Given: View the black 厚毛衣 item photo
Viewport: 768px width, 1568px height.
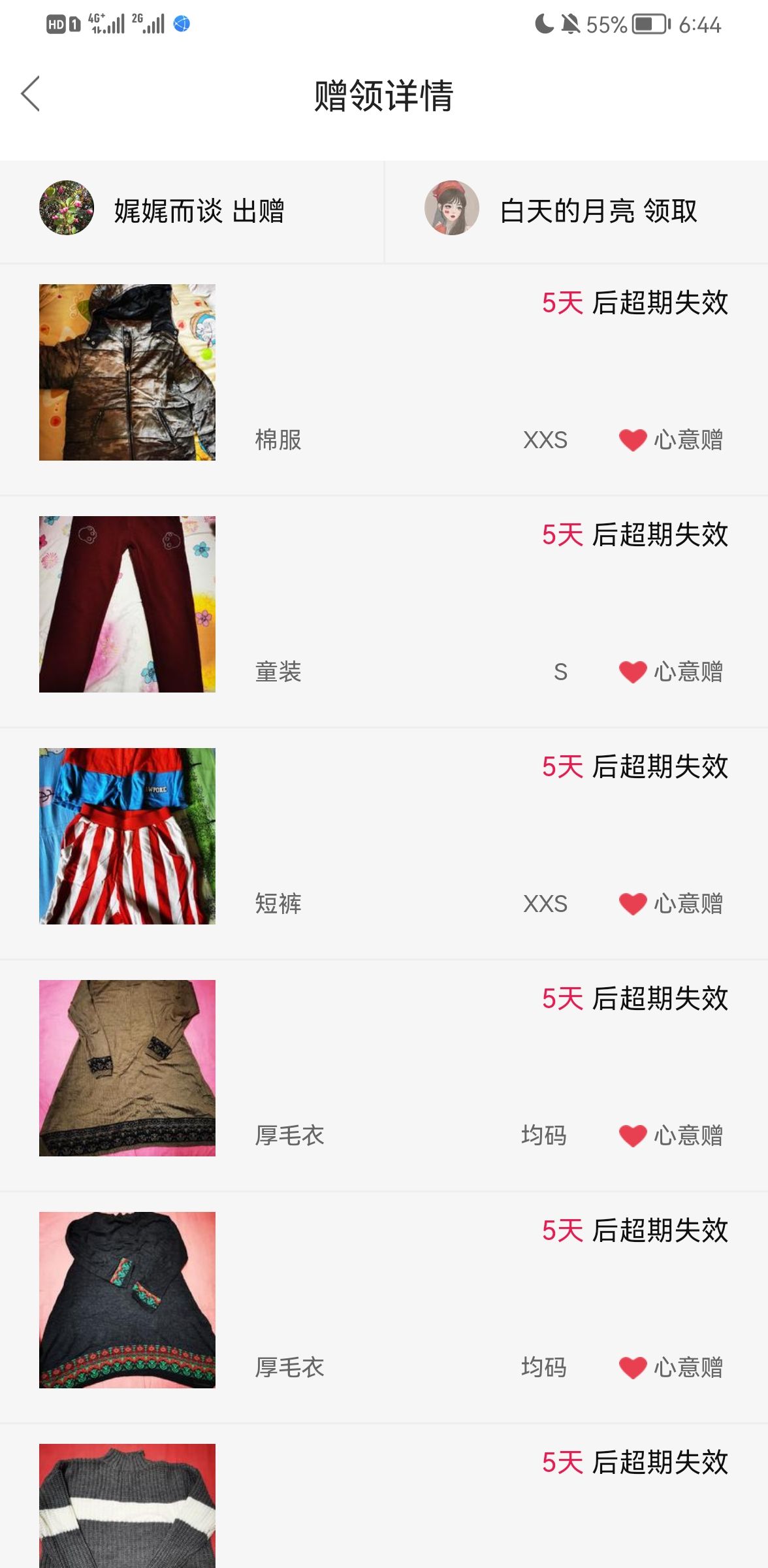Looking at the screenshot, I should (127, 1300).
